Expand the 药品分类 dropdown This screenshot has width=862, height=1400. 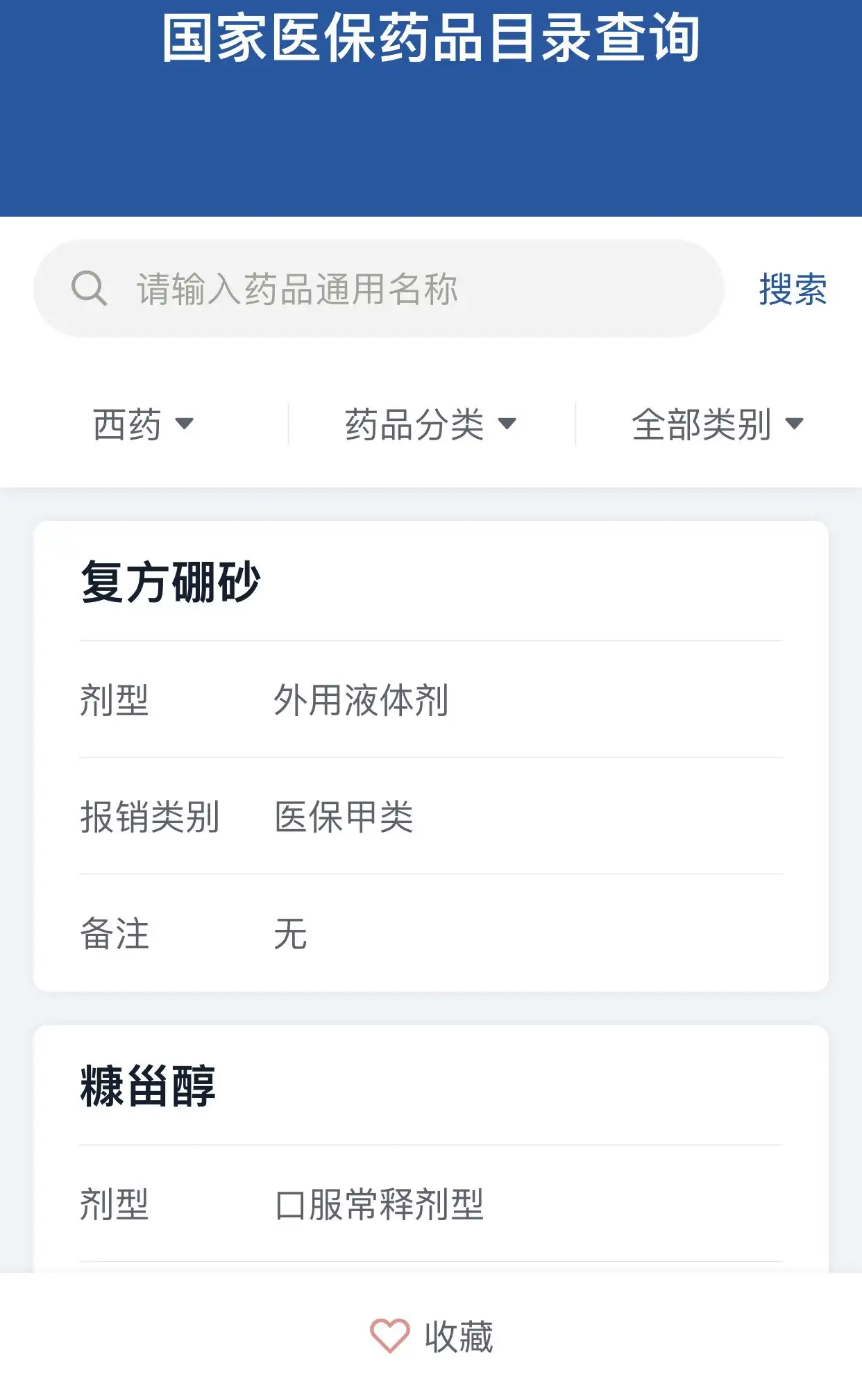(x=431, y=424)
